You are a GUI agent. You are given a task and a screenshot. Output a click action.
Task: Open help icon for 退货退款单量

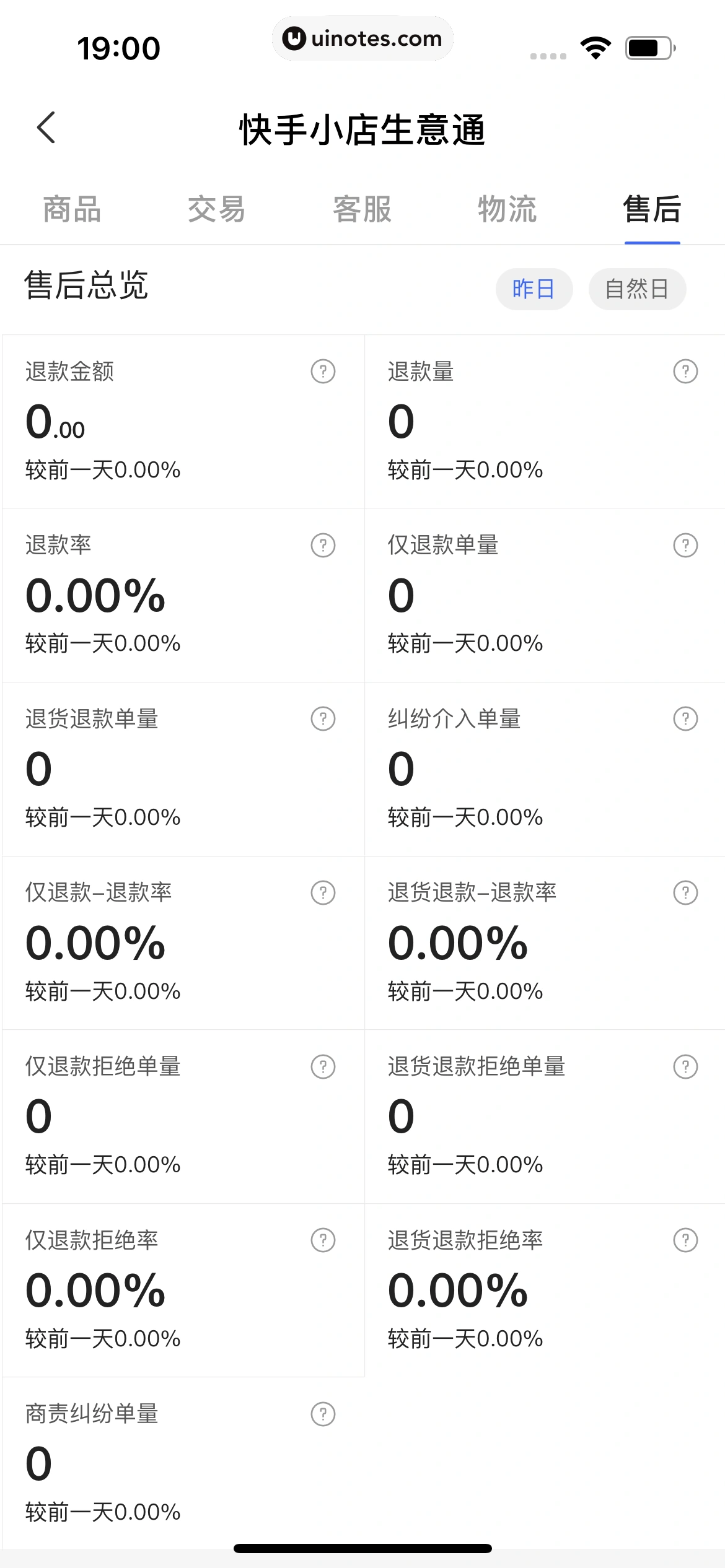click(x=323, y=719)
